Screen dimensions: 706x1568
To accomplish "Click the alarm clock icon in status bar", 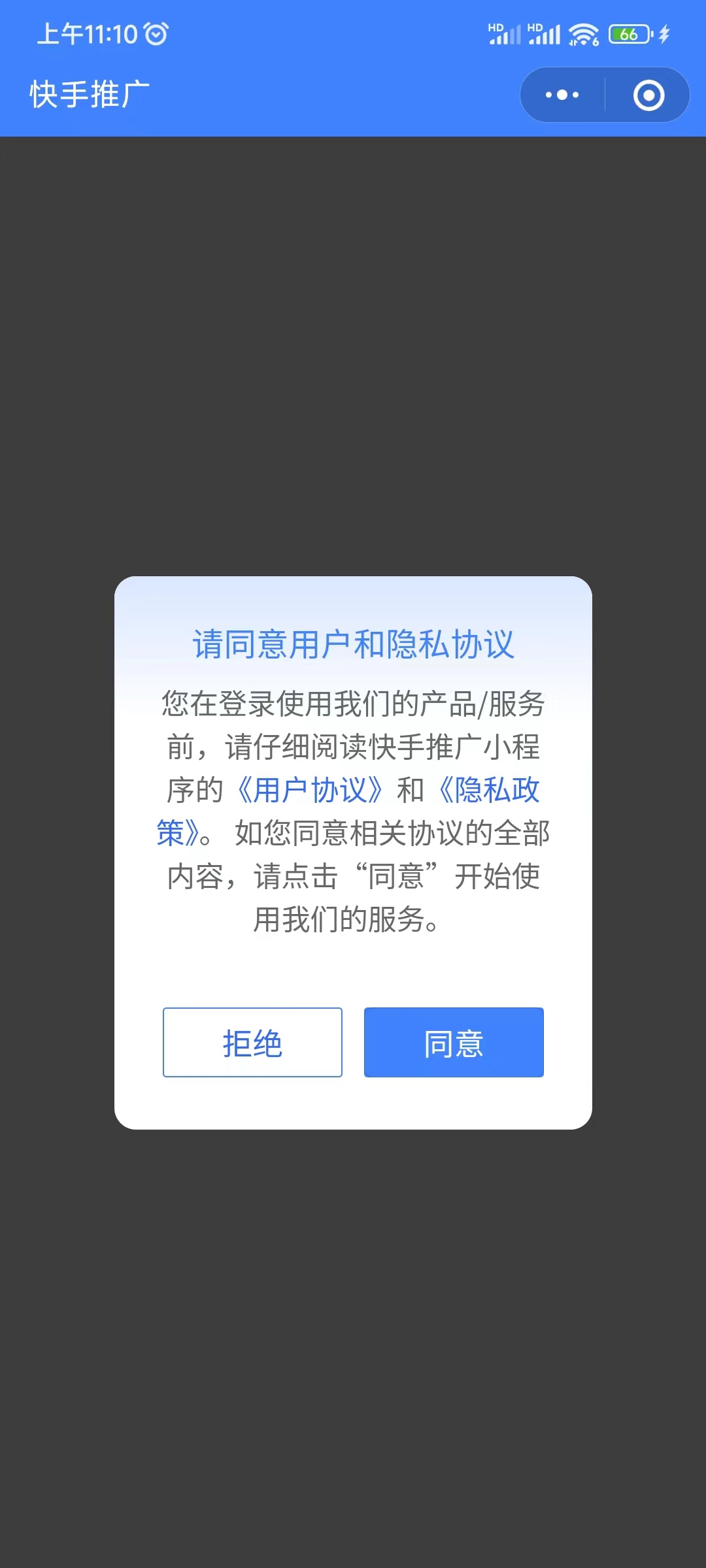I will [155, 34].
